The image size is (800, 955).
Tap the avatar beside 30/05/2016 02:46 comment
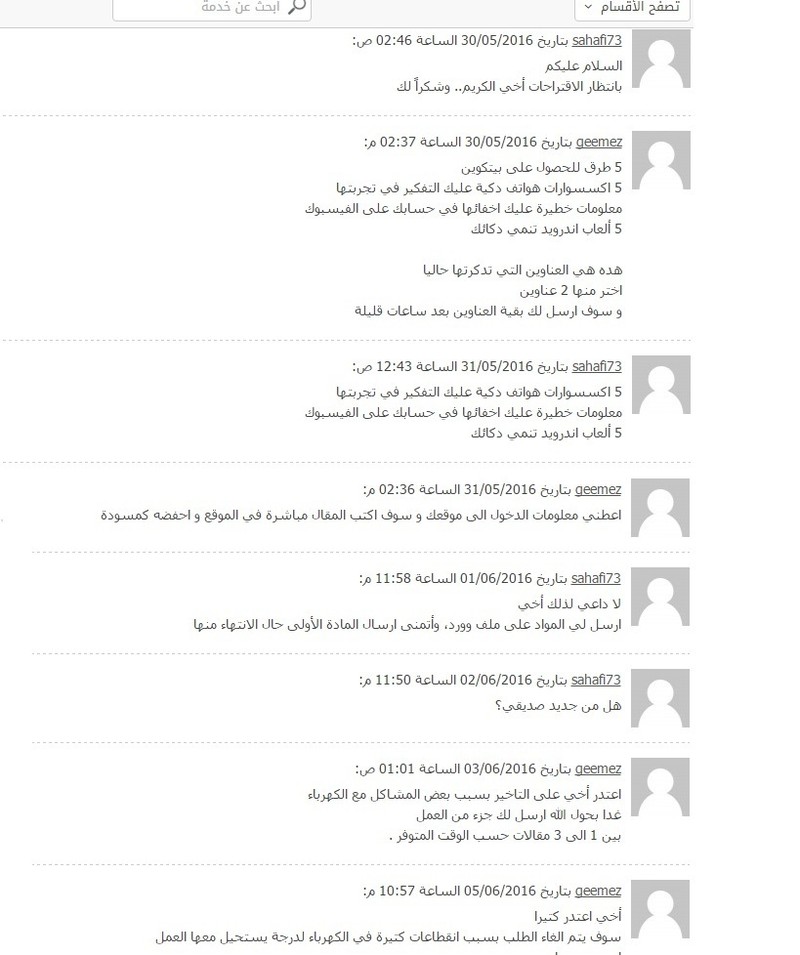pos(661,59)
